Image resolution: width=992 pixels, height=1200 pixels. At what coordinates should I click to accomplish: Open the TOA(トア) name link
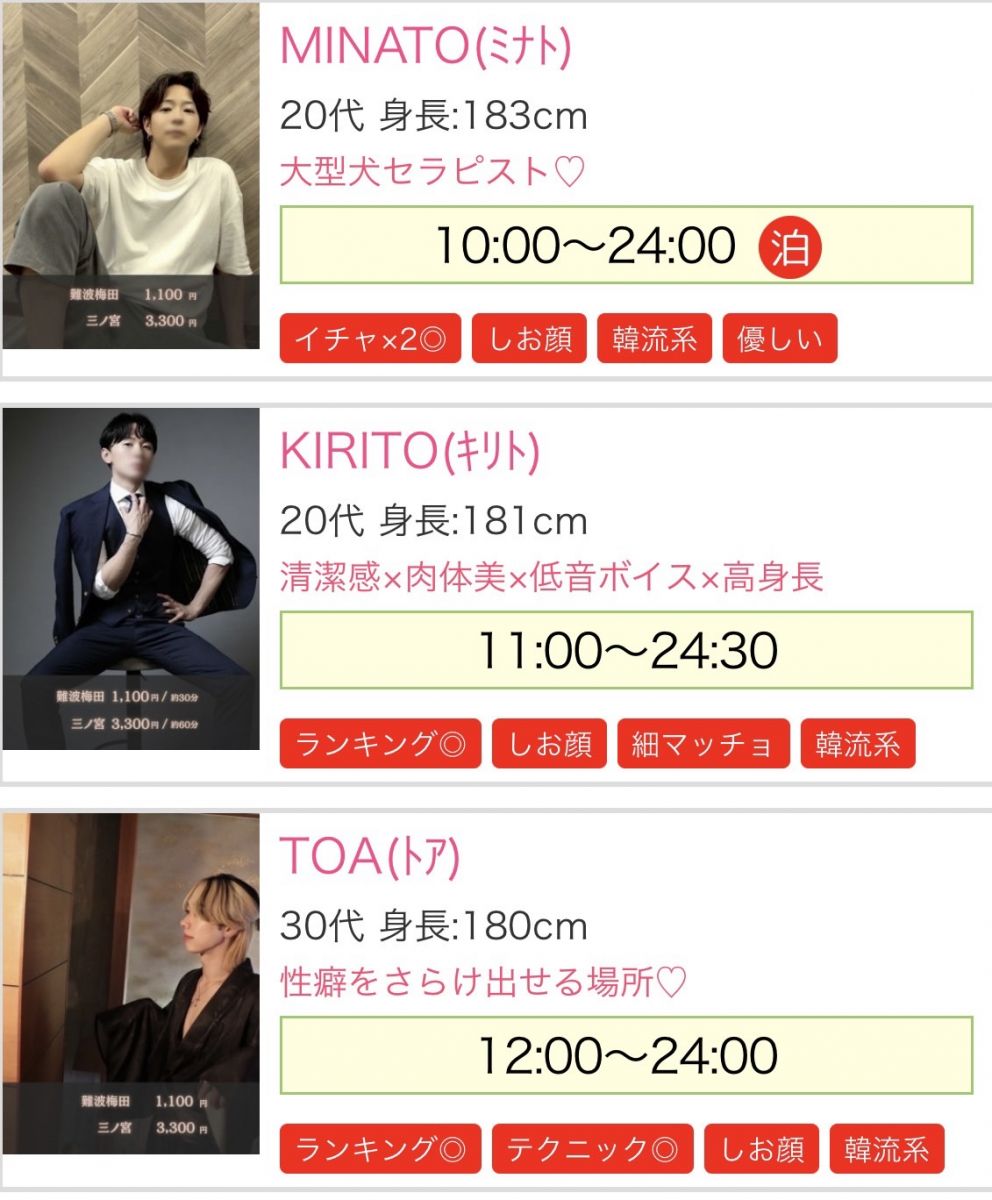369,856
